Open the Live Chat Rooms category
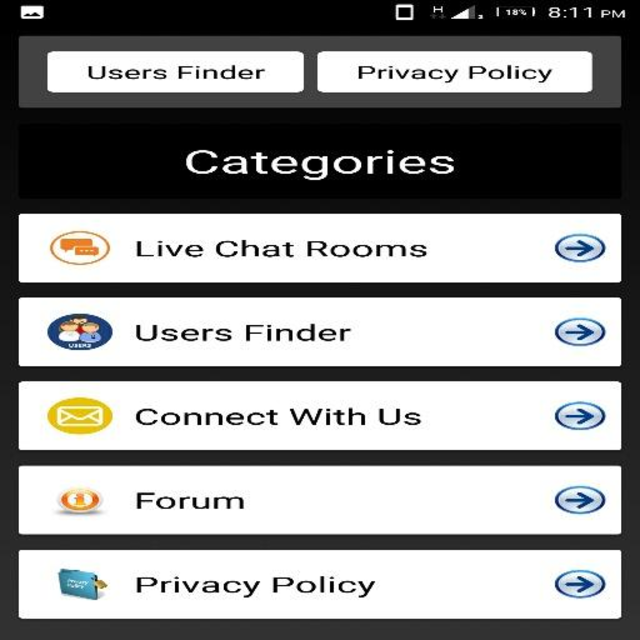This screenshot has width=640, height=640. pyautogui.click(x=320, y=248)
